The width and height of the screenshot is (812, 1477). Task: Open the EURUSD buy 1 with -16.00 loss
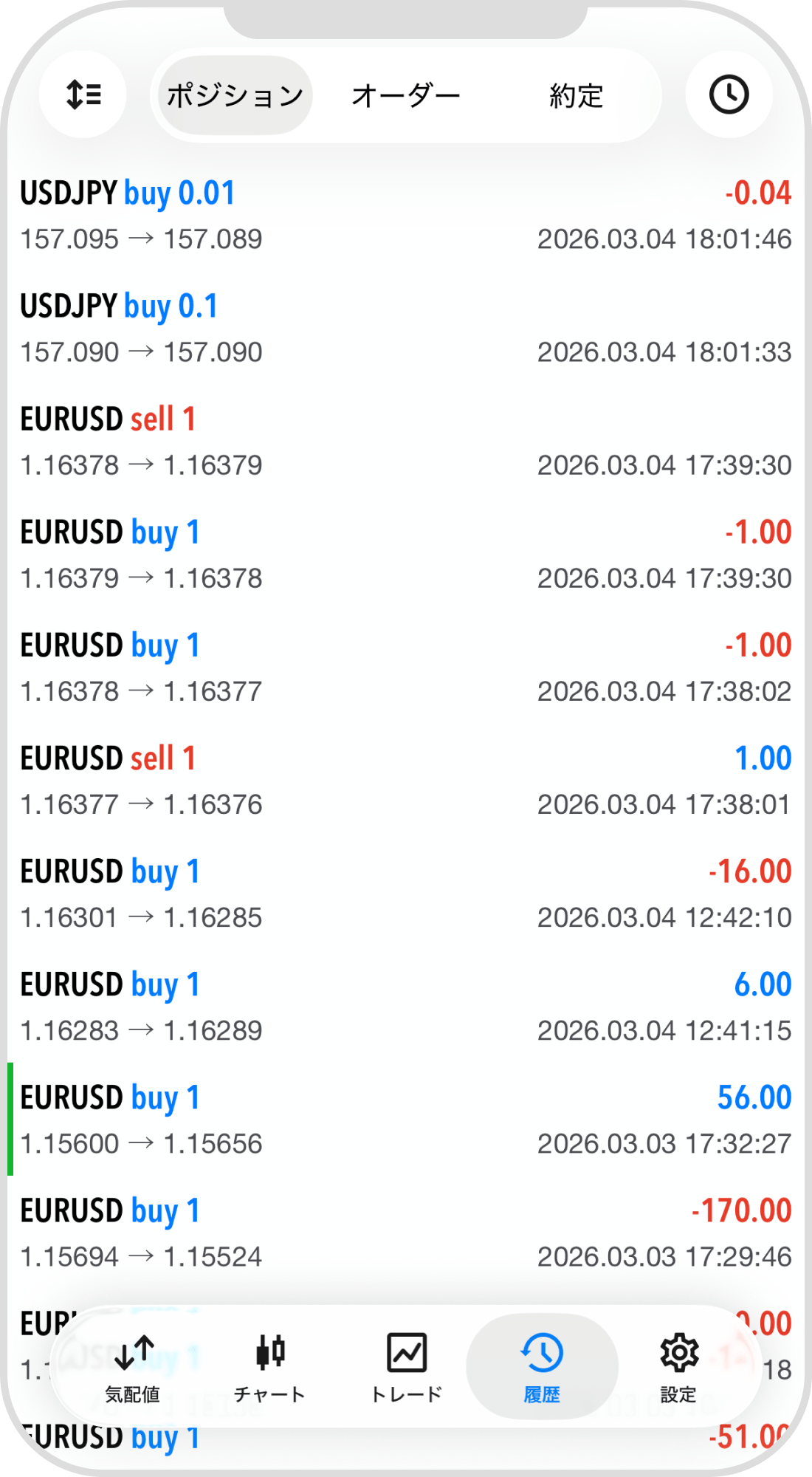tap(406, 893)
